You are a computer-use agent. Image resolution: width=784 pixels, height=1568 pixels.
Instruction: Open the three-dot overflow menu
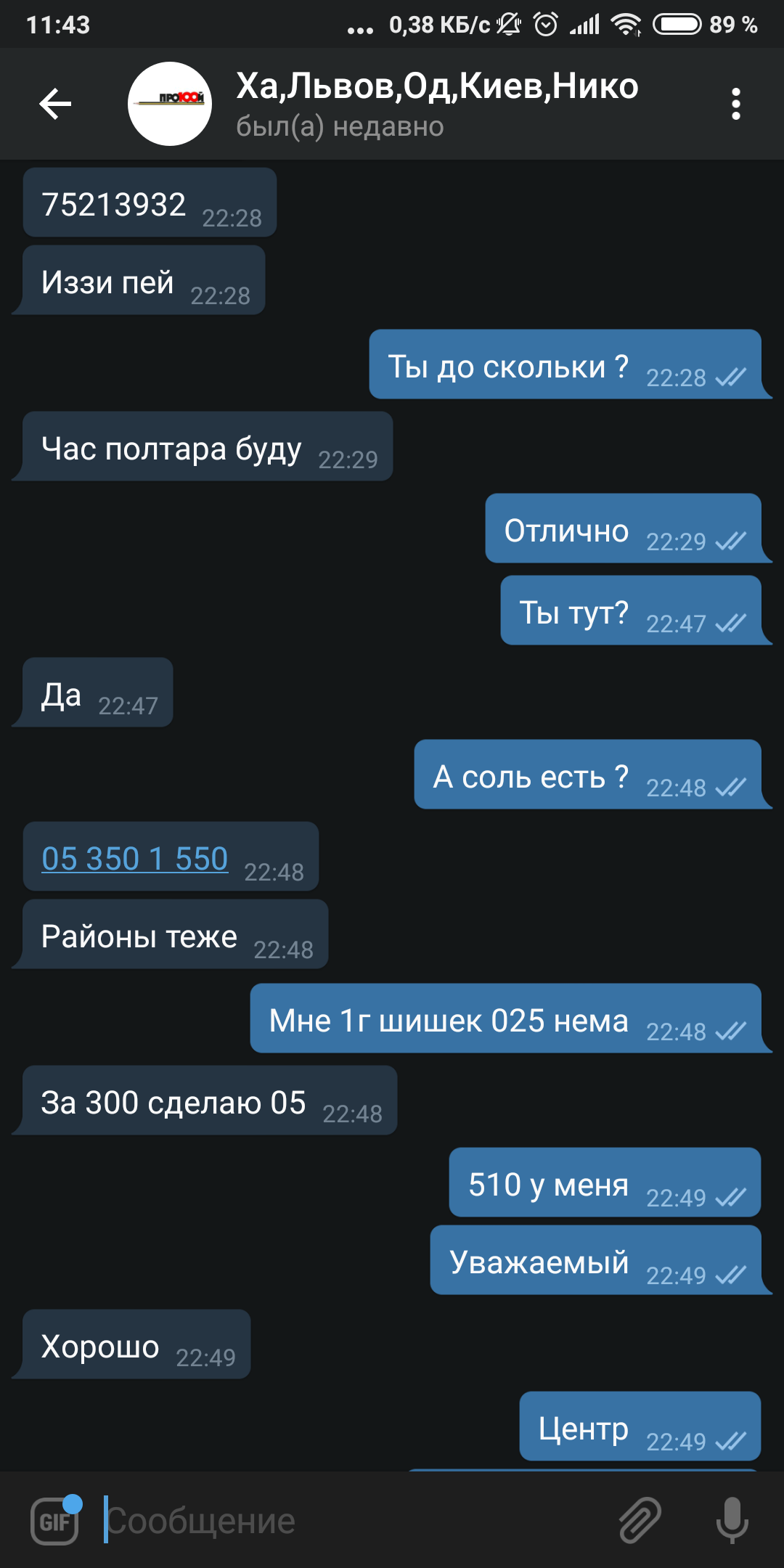736,104
